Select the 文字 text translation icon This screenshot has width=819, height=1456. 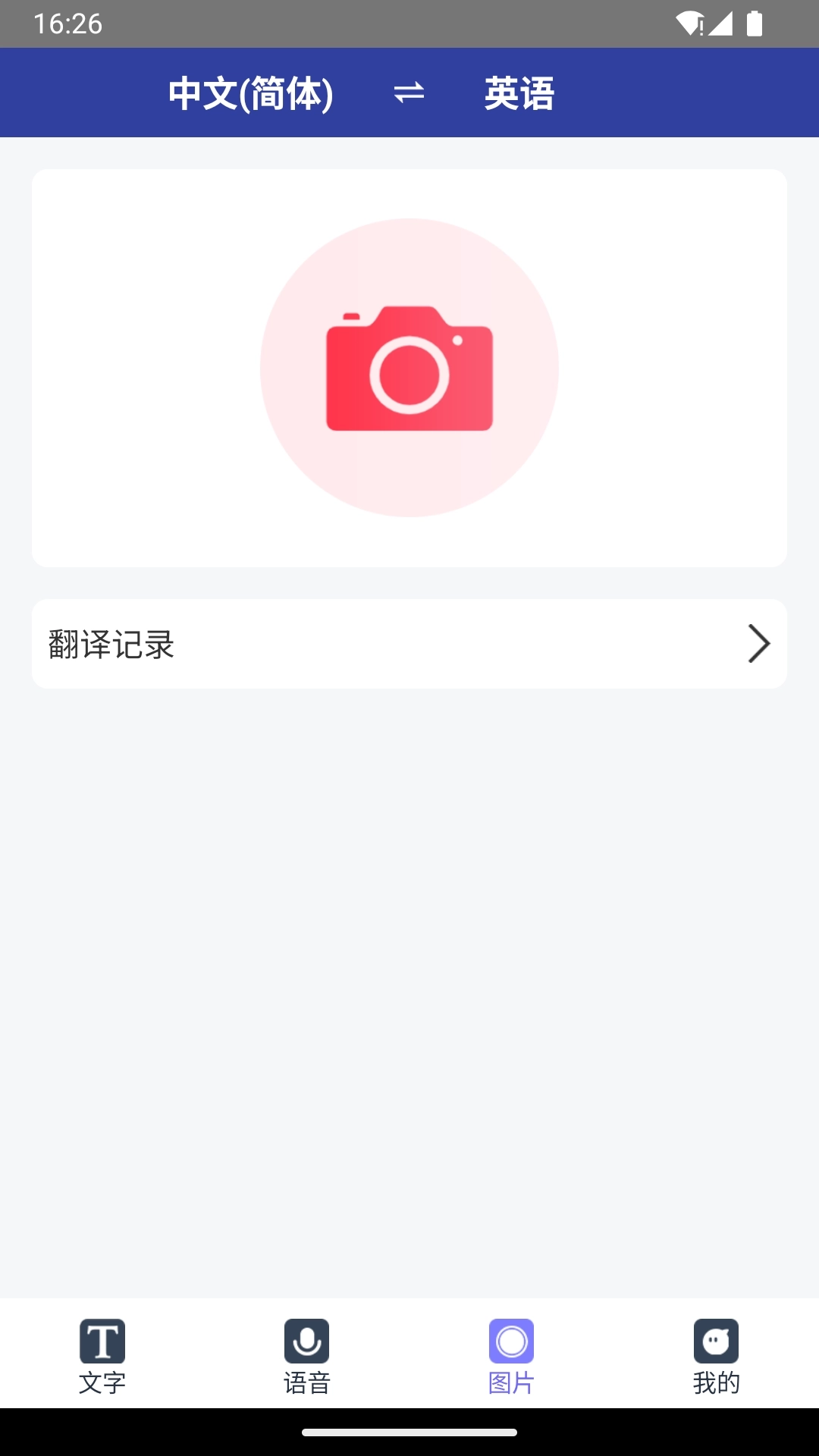[102, 1341]
